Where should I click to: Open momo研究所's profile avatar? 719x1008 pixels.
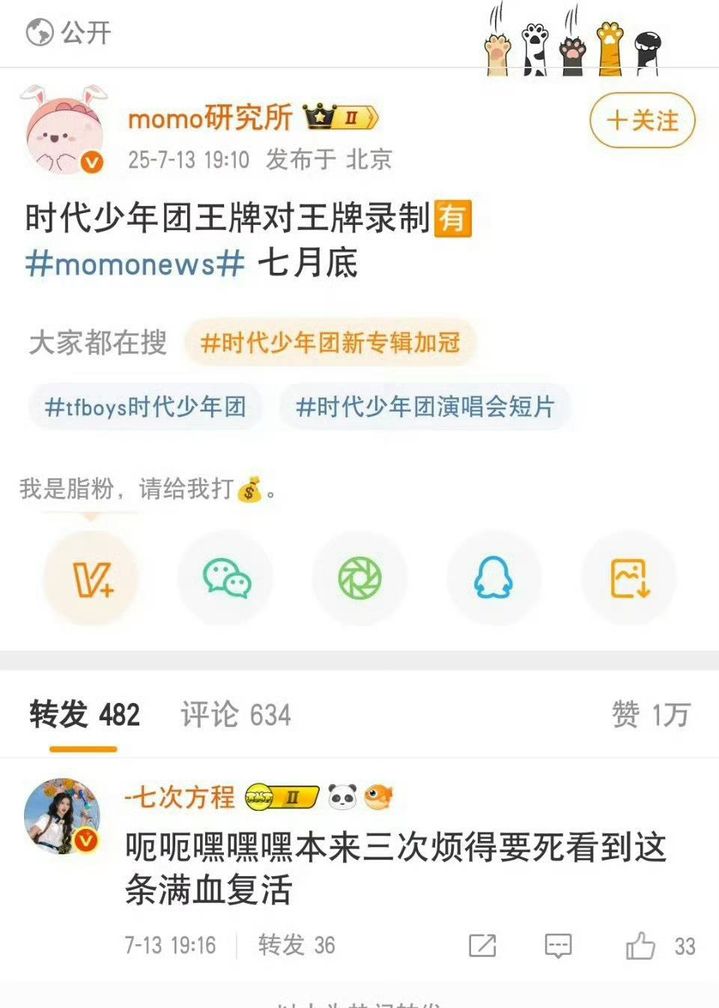[x=62, y=131]
